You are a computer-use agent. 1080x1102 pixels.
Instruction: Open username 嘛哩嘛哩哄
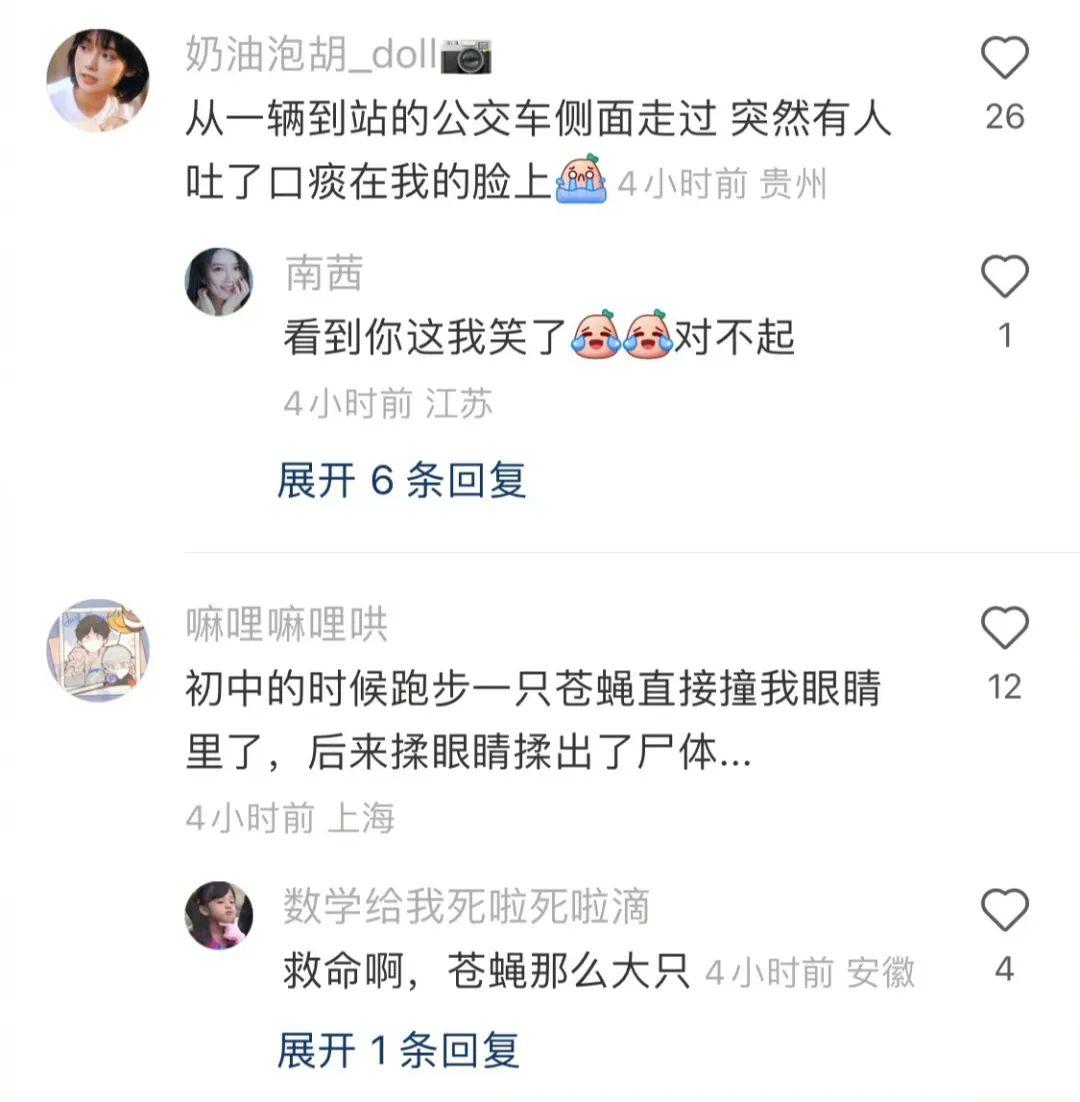click(287, 626)
